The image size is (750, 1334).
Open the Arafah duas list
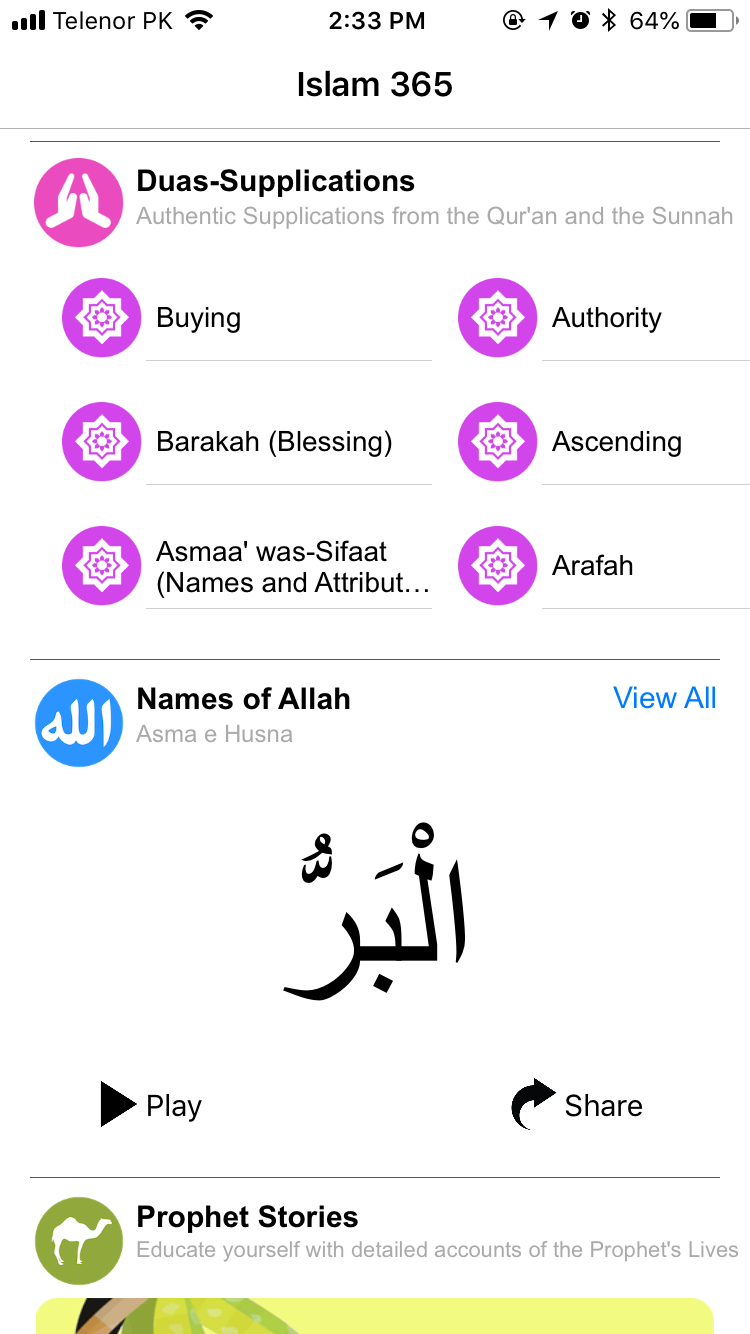pyautogui.click(x=592, y=565)
